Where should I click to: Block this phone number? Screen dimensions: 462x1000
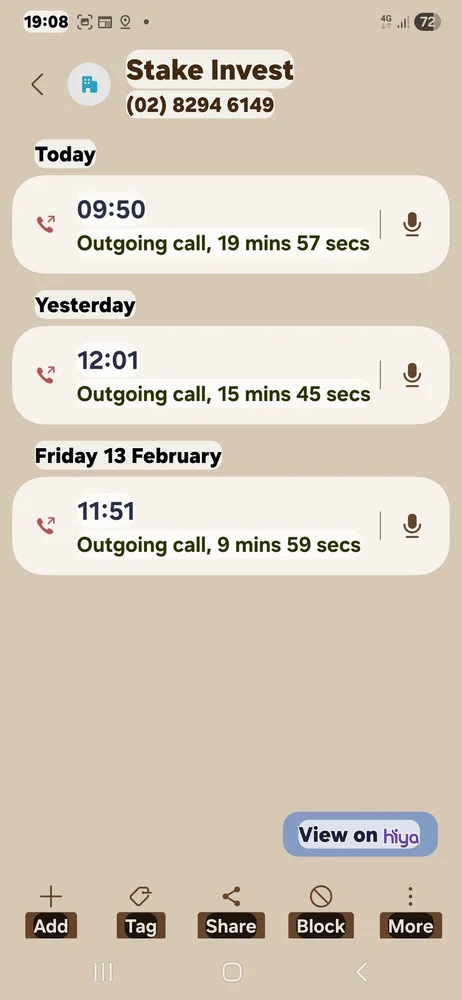point(321,912)
